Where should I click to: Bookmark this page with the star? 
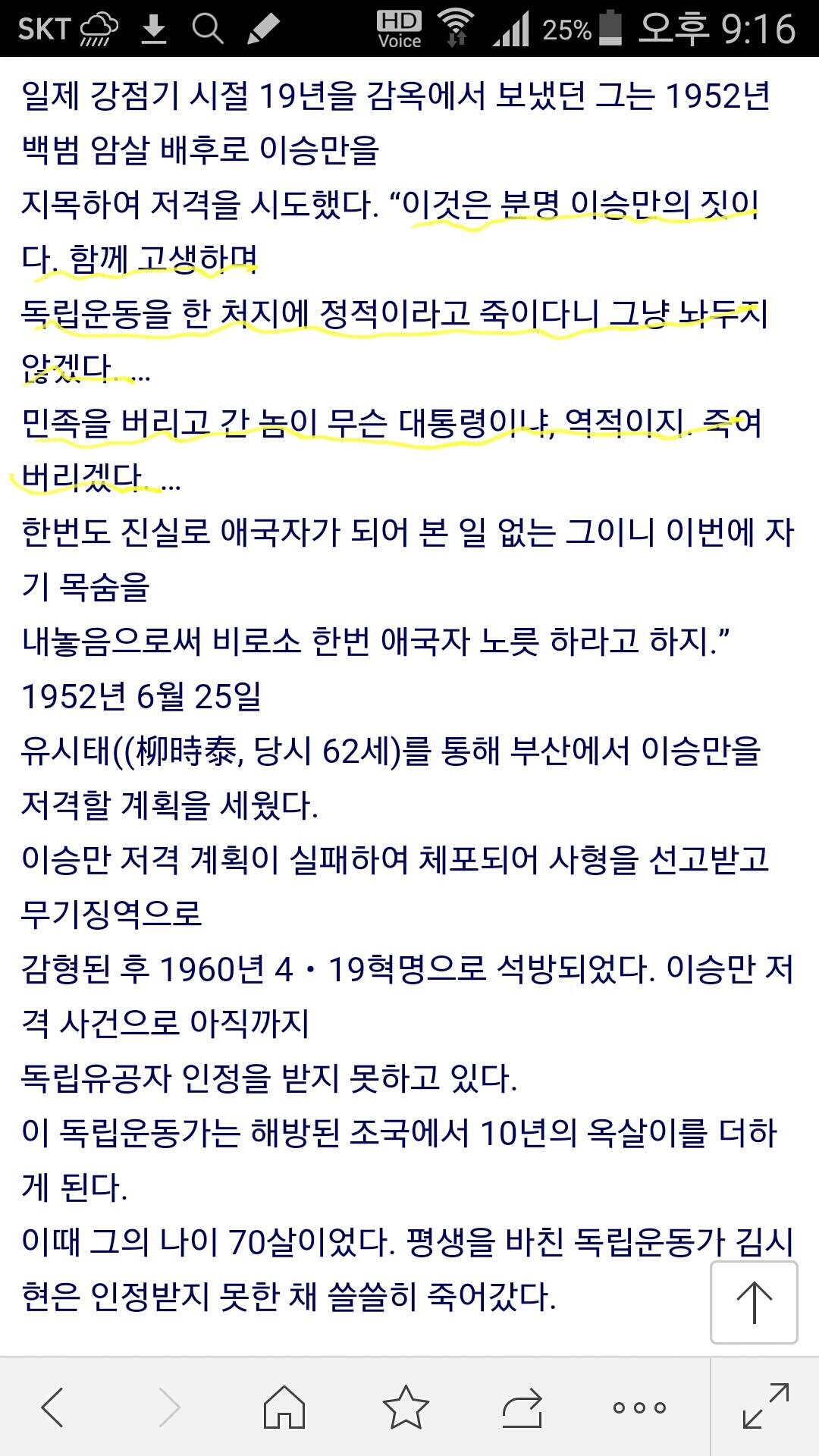(406, 1407)
